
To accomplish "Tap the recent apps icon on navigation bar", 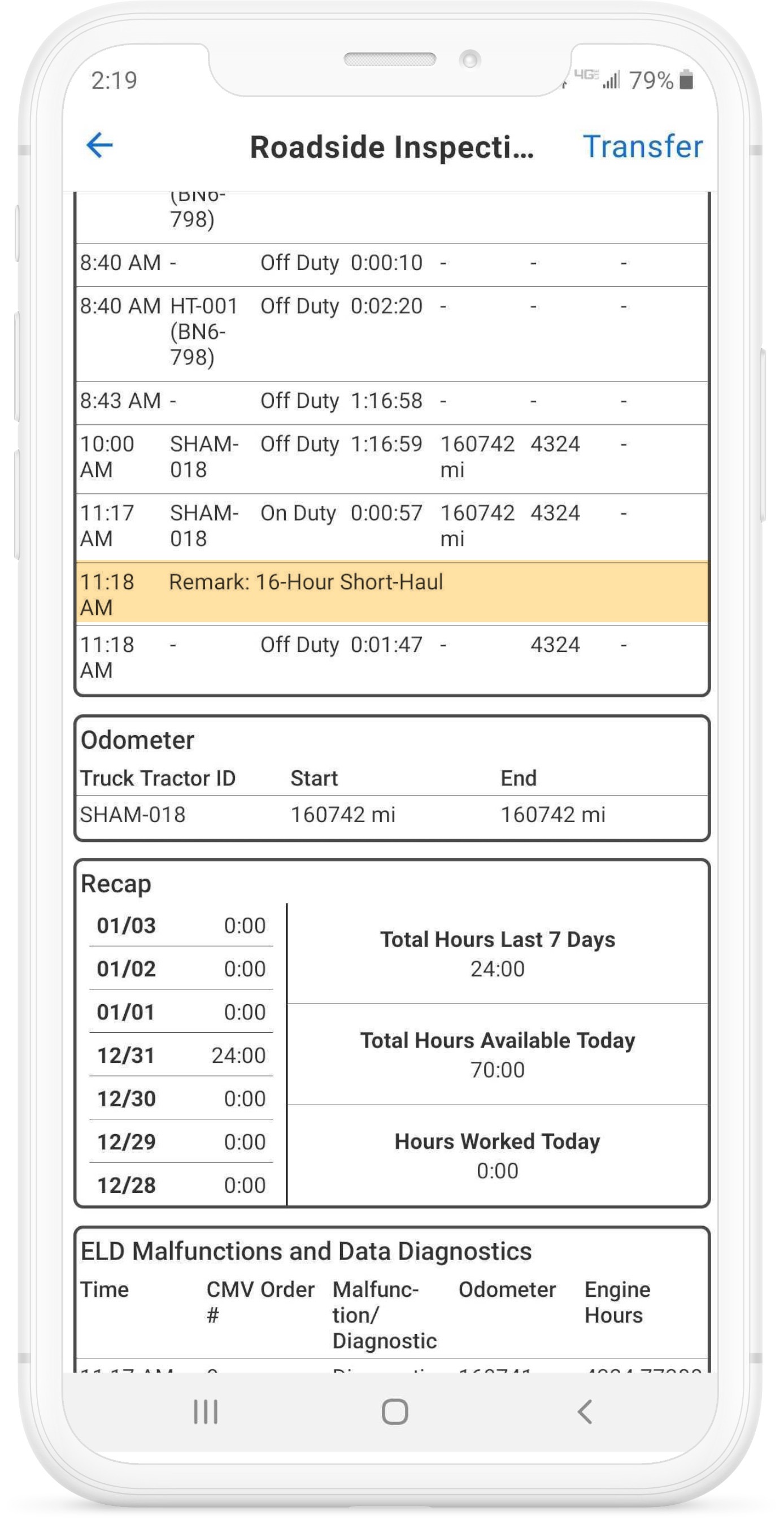I will point(203,1412).
